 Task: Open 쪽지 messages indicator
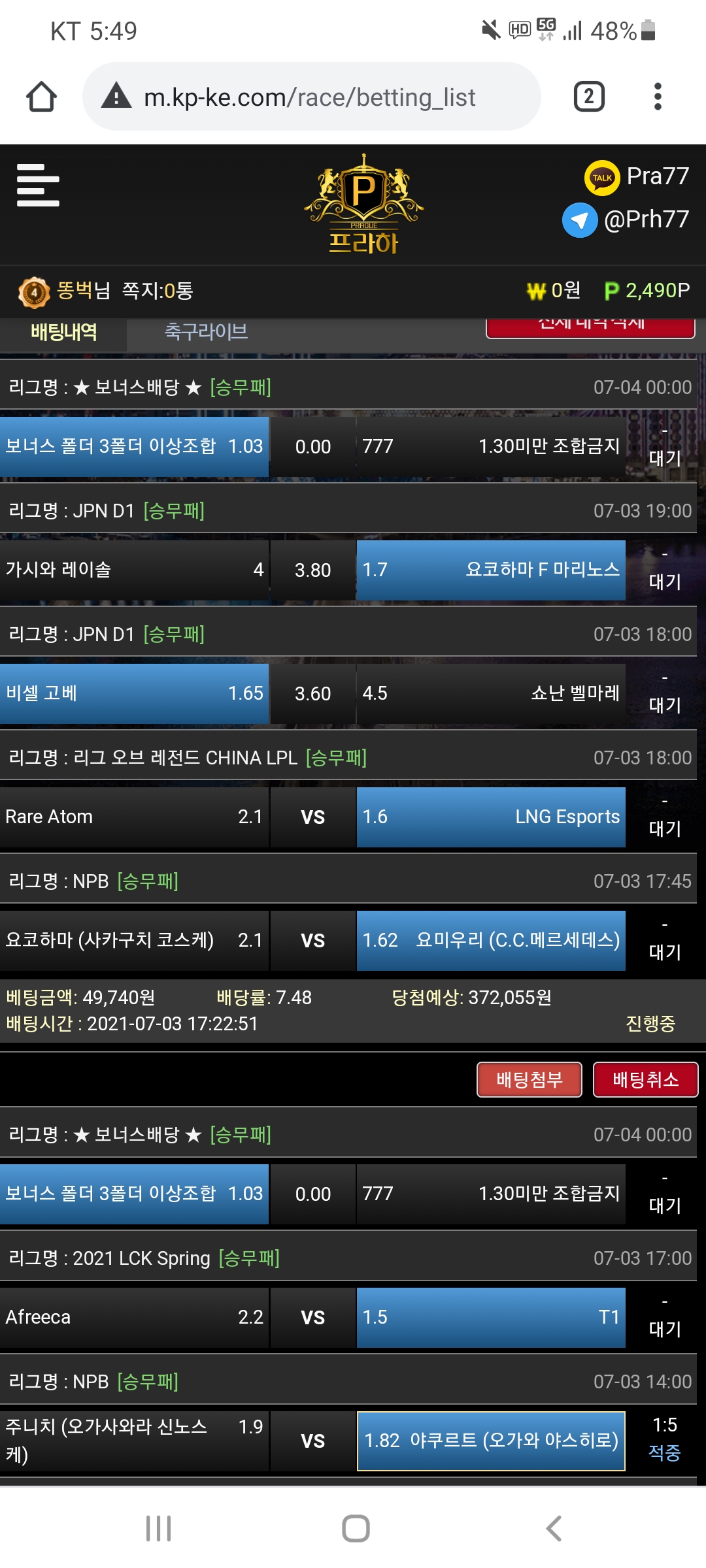tap(158, 291)
